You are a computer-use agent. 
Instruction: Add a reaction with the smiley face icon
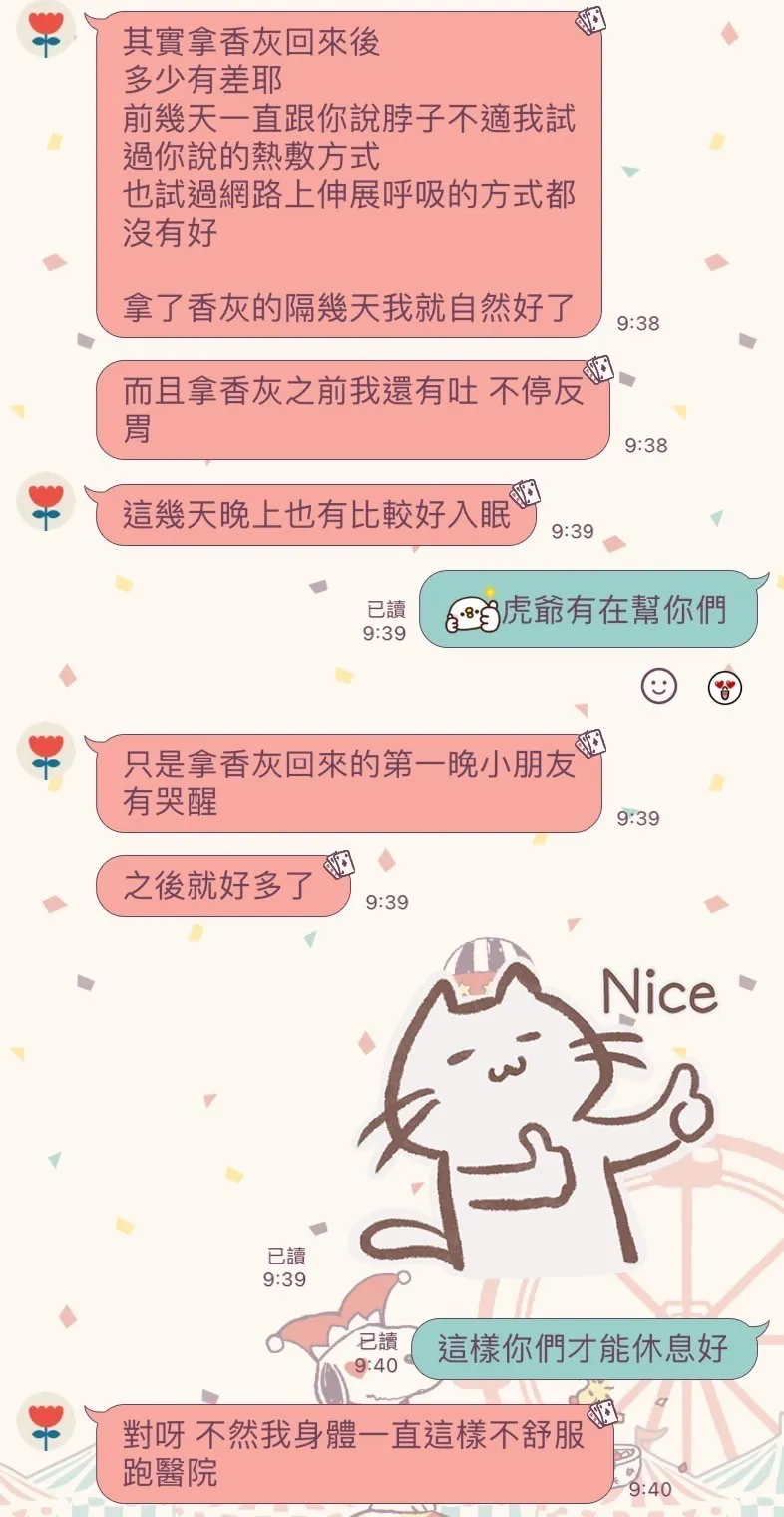(x=658, y=686)
